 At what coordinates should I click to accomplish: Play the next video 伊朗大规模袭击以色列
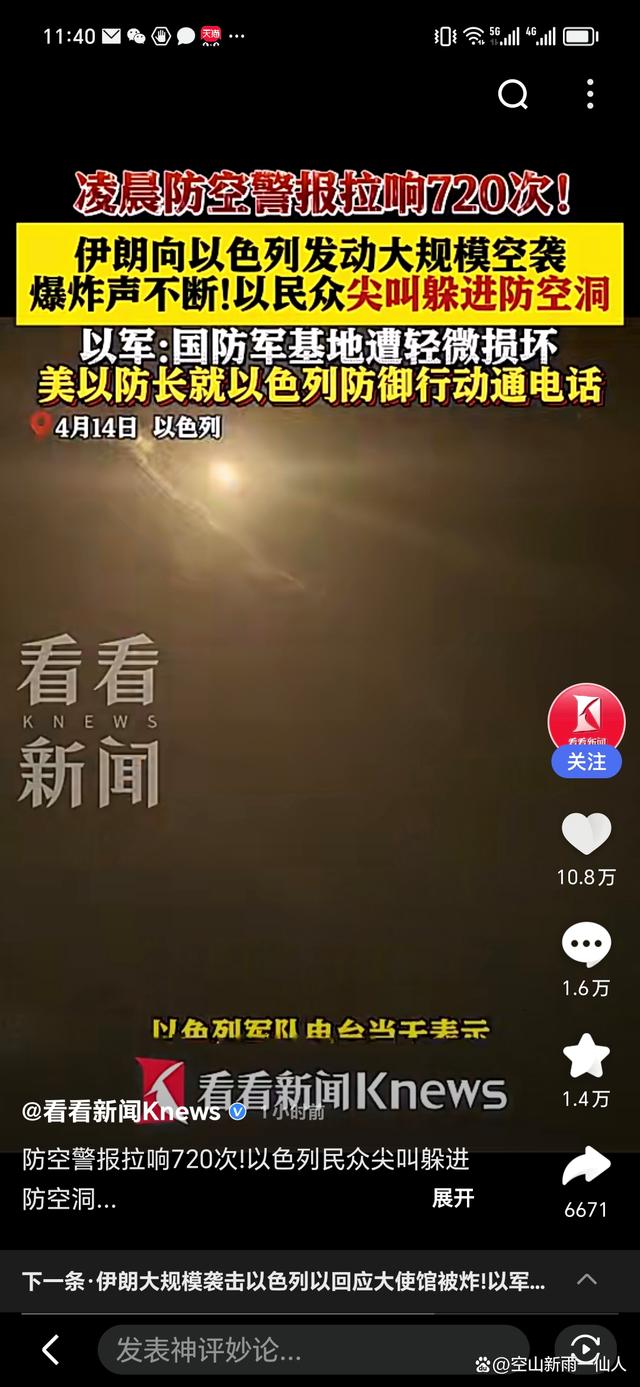point(285,1281)
